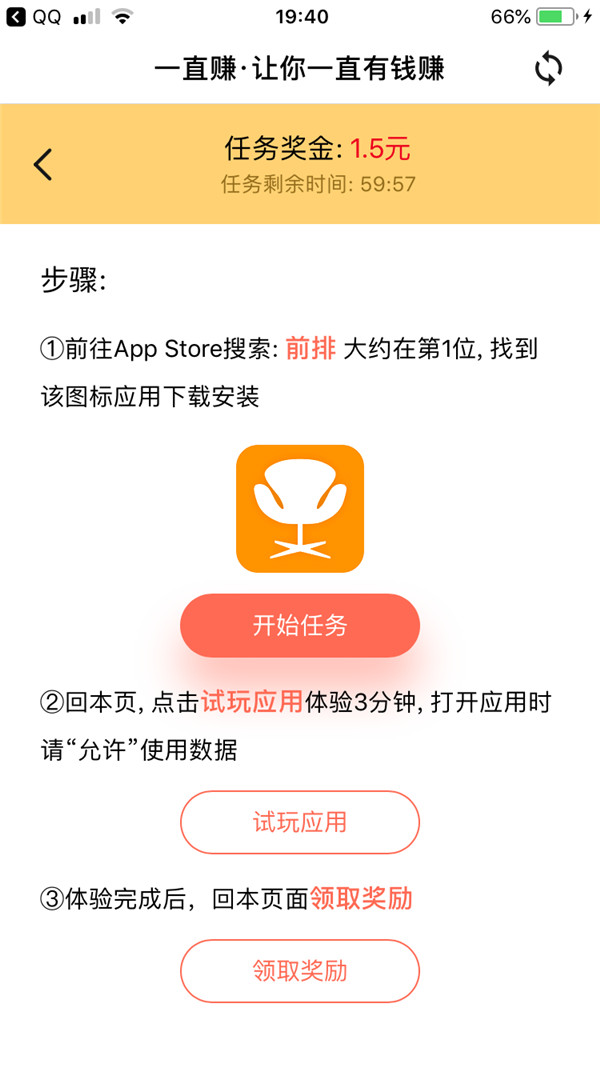The image size is (600, 1067).
Task: Tap the refresh icon in the header
Action: coord(548,68)
